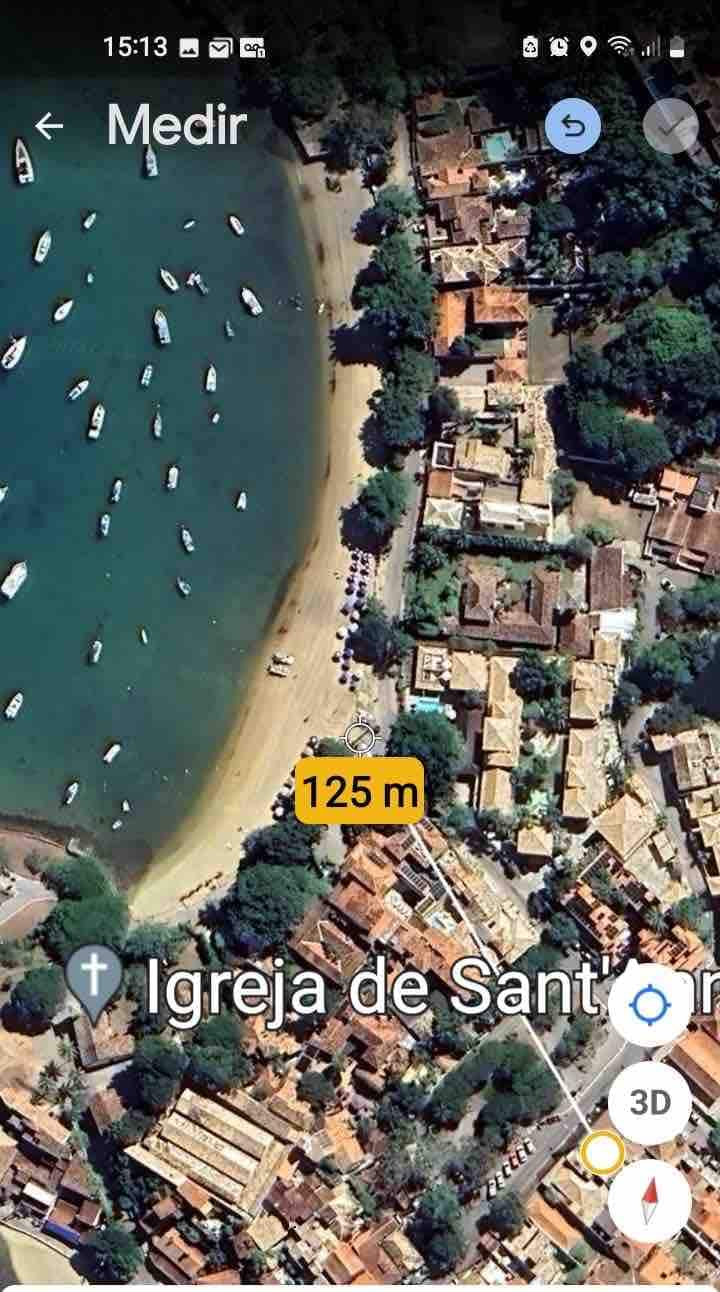Go back from the Medir screen

49,126
